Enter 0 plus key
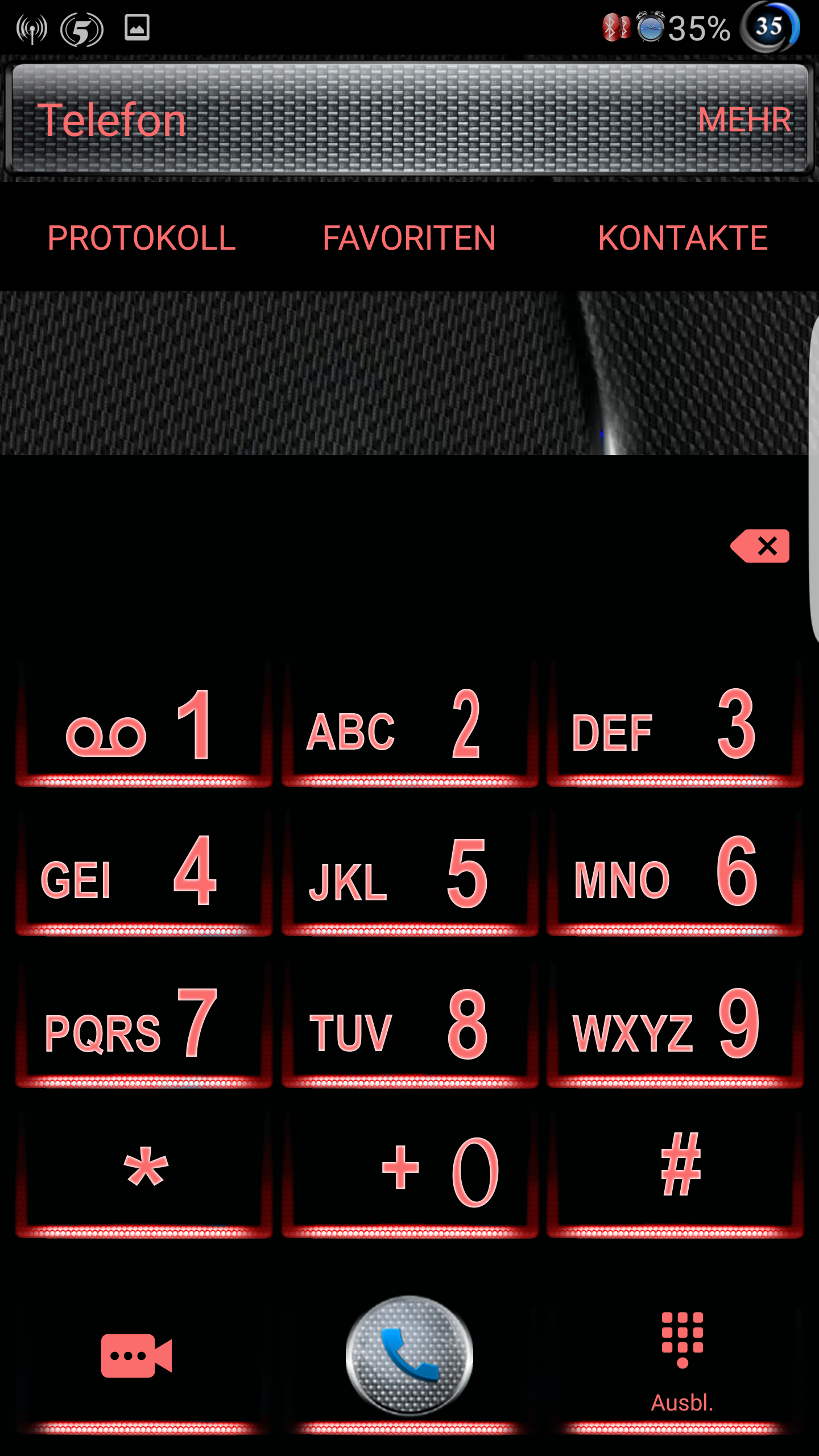 [409, 1174]
